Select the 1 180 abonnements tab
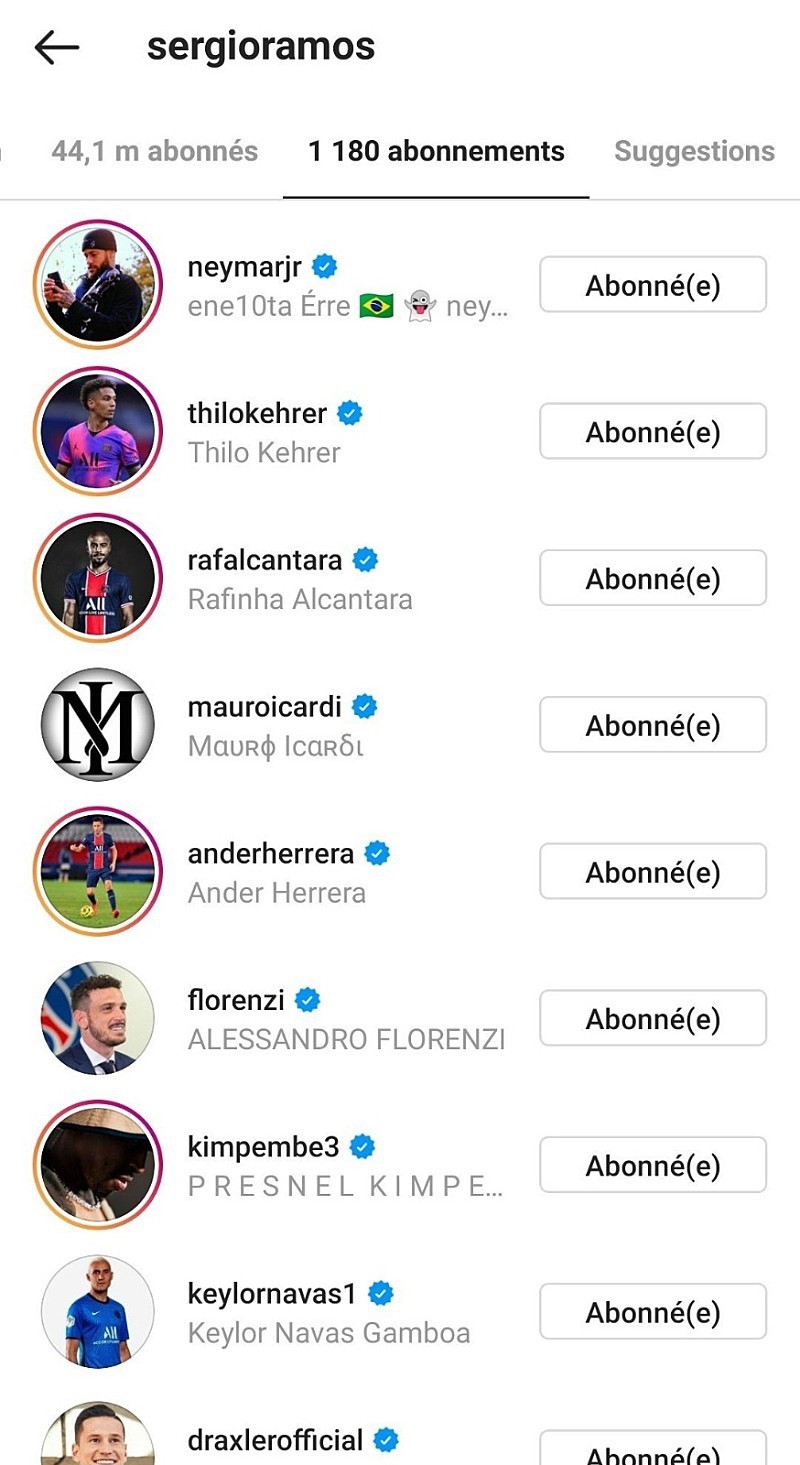This screenshot has width=800, height=1465. [436, 152]
